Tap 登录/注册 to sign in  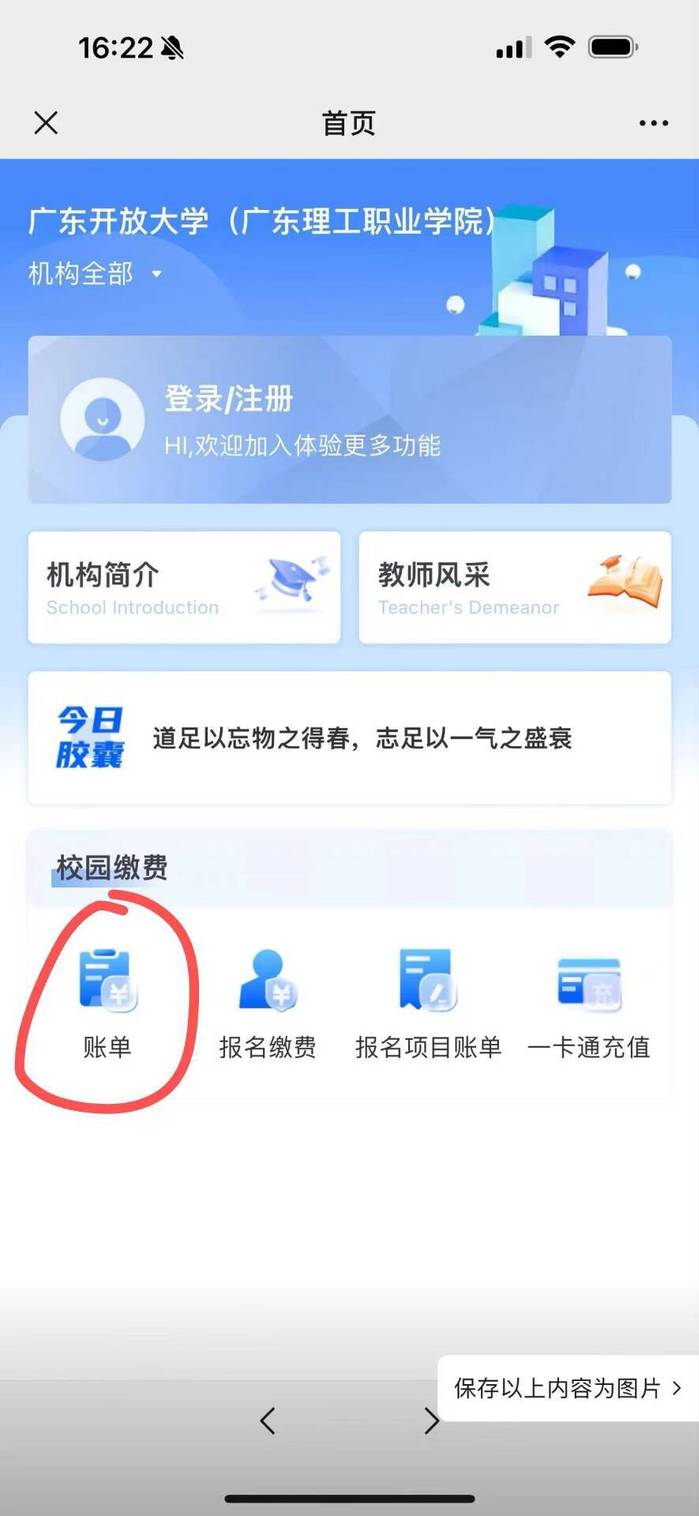point(228,400)
